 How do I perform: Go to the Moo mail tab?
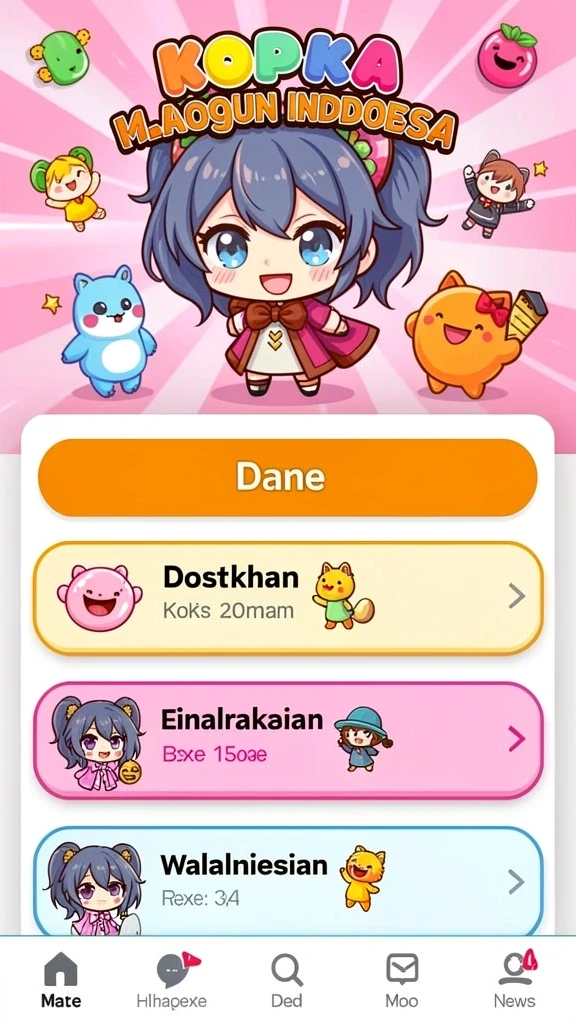[402, 980]
